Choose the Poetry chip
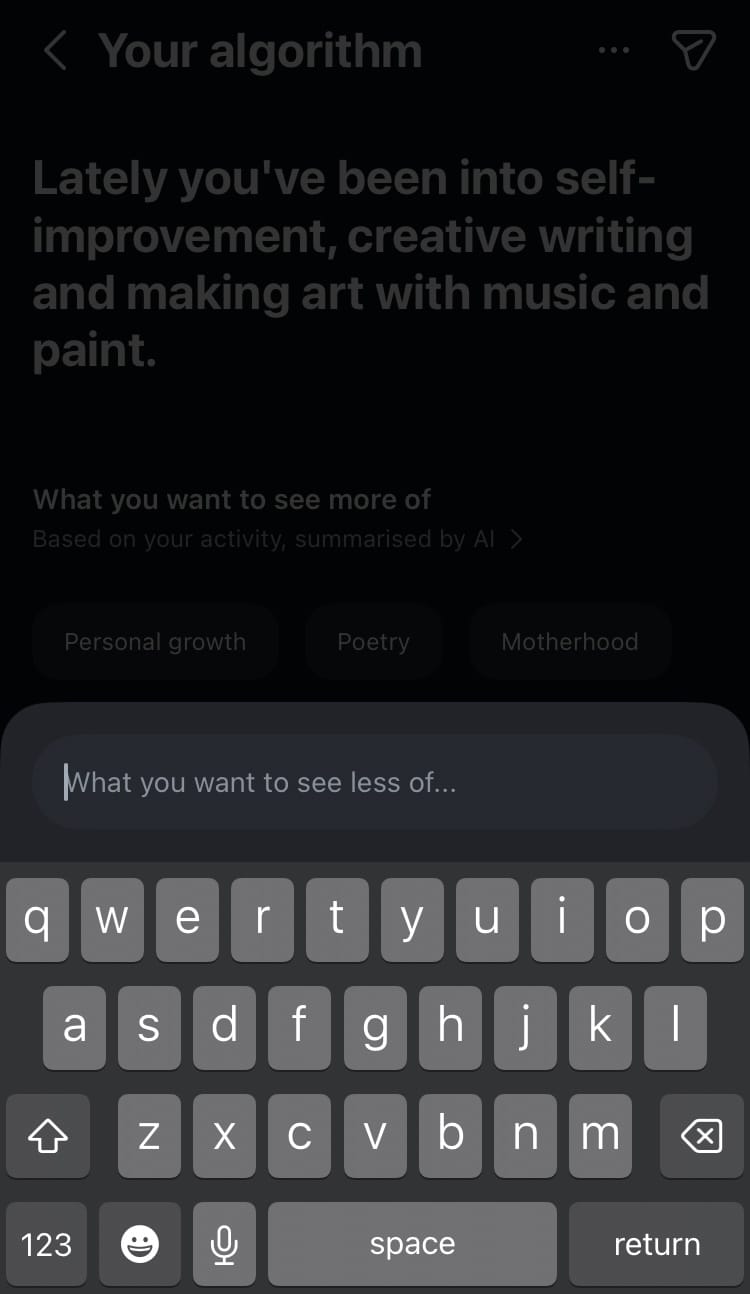 pos(373,642)
